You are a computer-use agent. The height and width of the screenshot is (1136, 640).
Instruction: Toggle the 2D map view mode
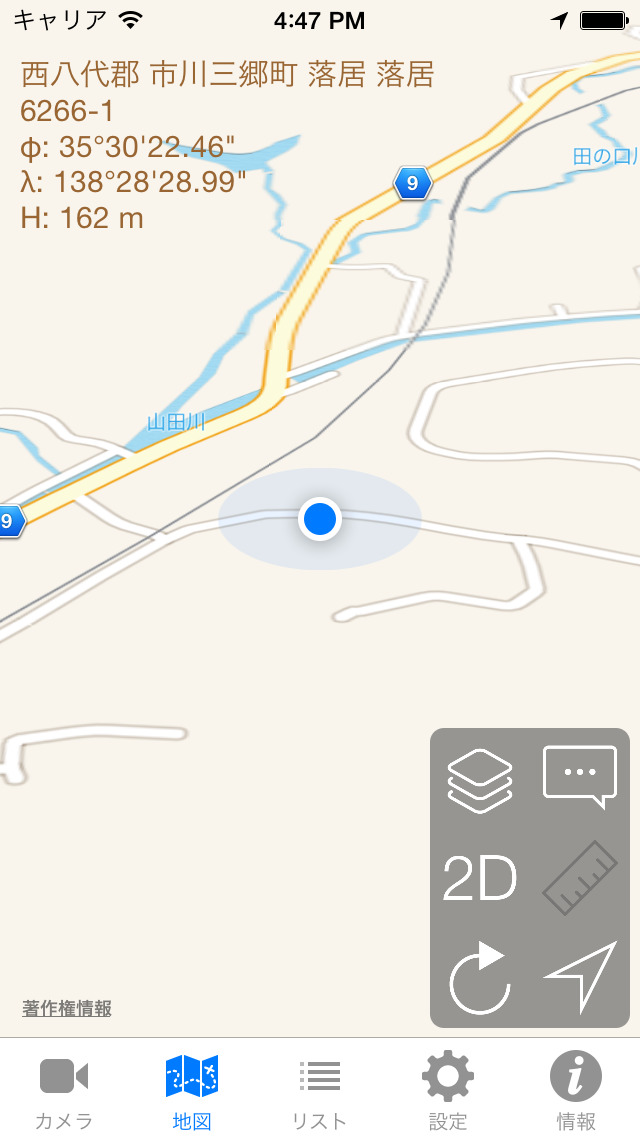point(480,879)
